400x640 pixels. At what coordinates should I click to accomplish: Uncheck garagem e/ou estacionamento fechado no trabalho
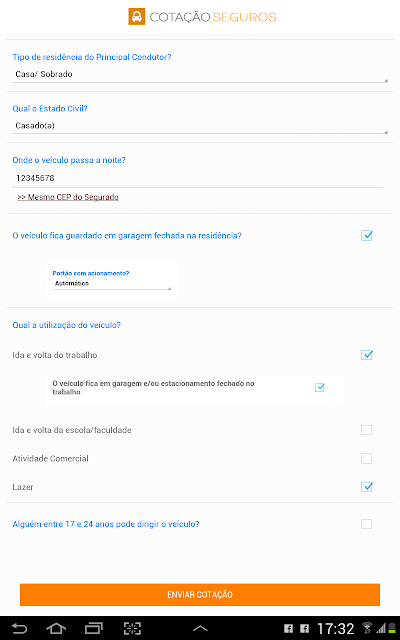[x=320, y=387]
